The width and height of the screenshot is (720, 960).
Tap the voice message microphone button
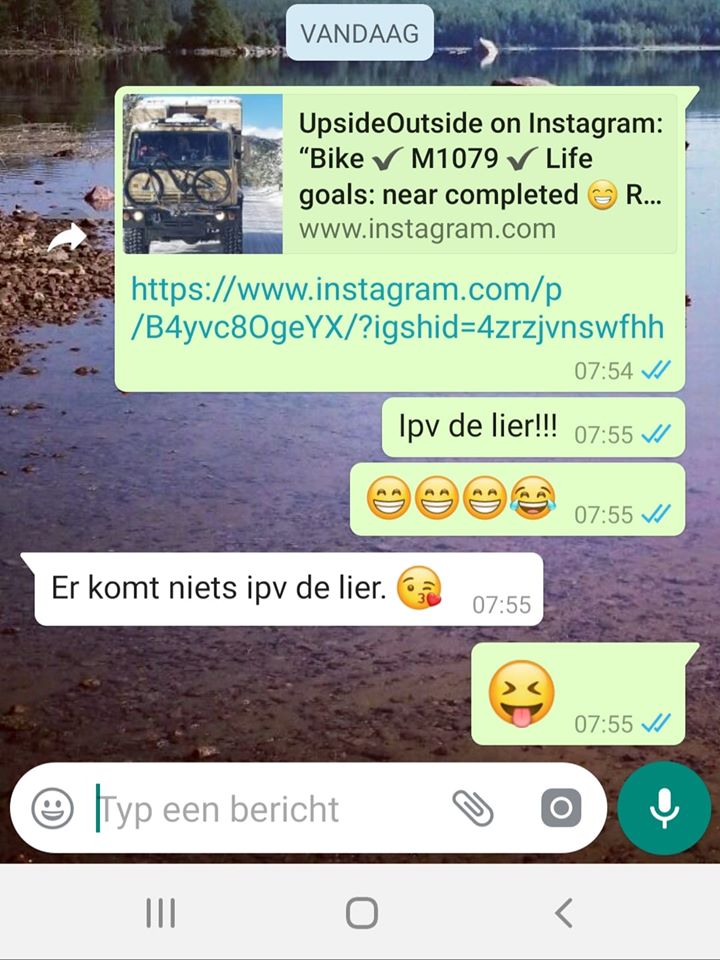(664, 808)
